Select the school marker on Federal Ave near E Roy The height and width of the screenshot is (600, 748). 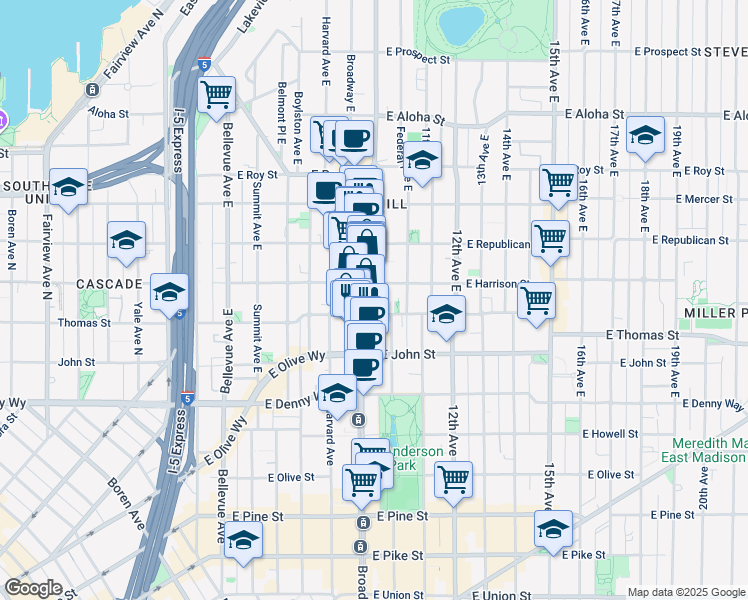coord(423,161)
